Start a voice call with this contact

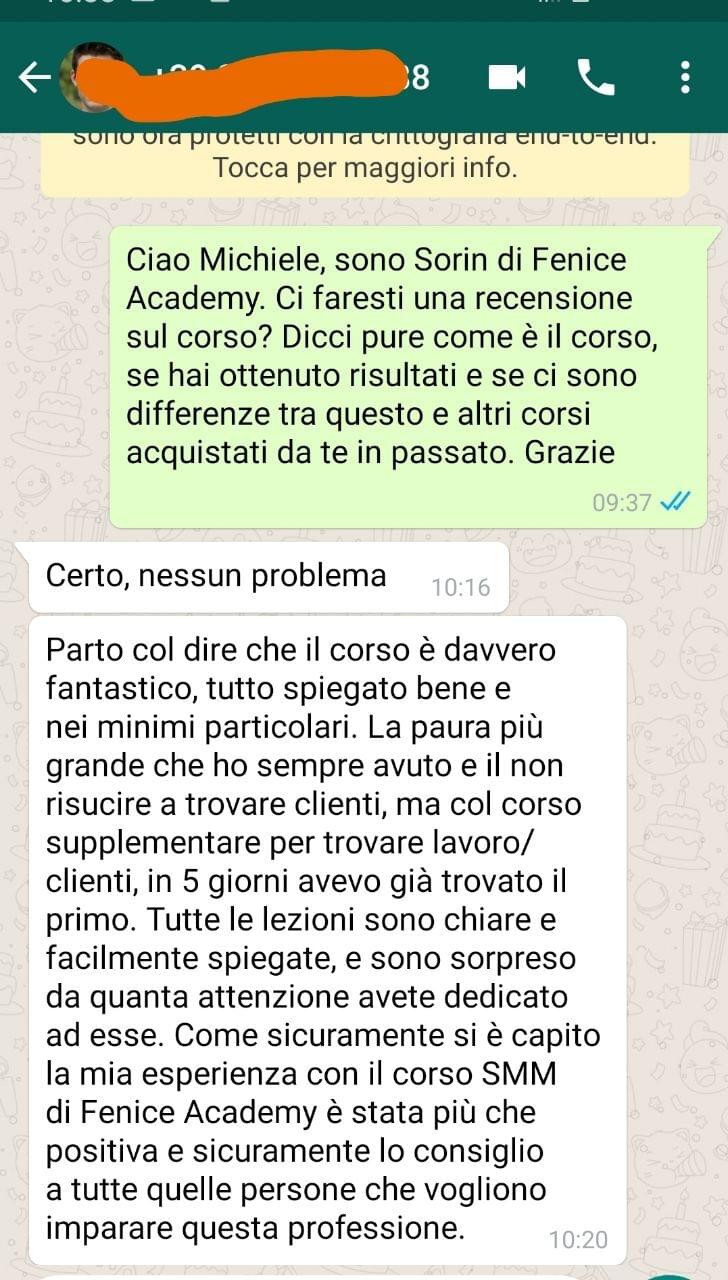(x=596, y=78)
